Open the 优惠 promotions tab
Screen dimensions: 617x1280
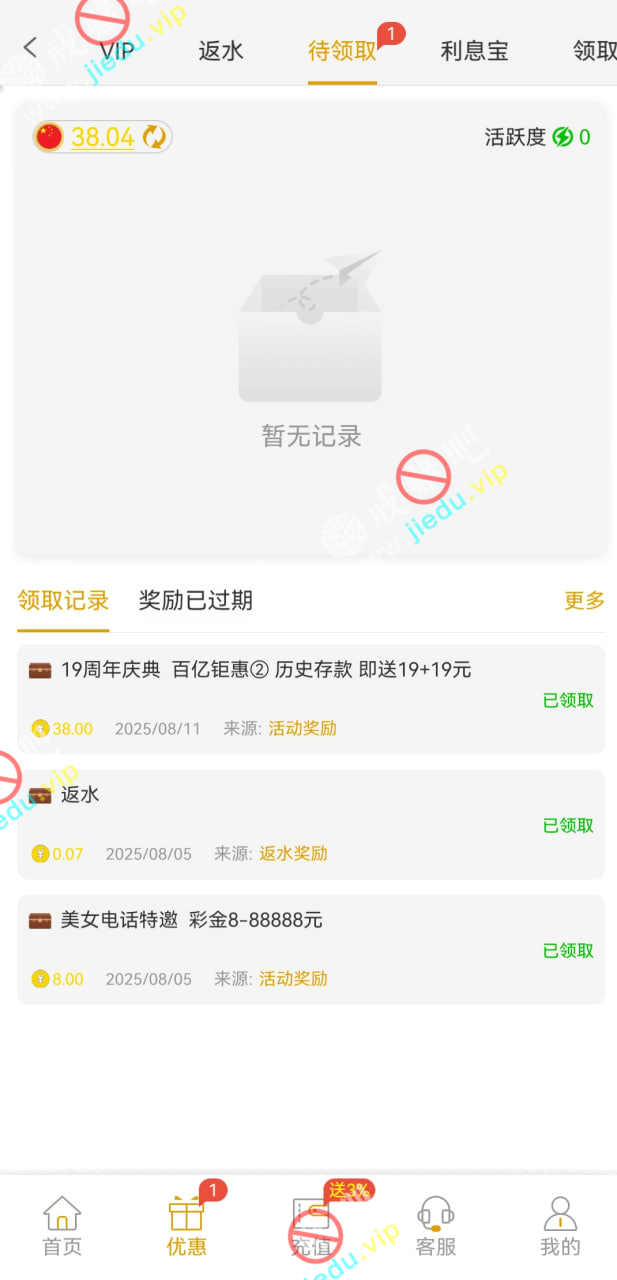pos(186,1226)
